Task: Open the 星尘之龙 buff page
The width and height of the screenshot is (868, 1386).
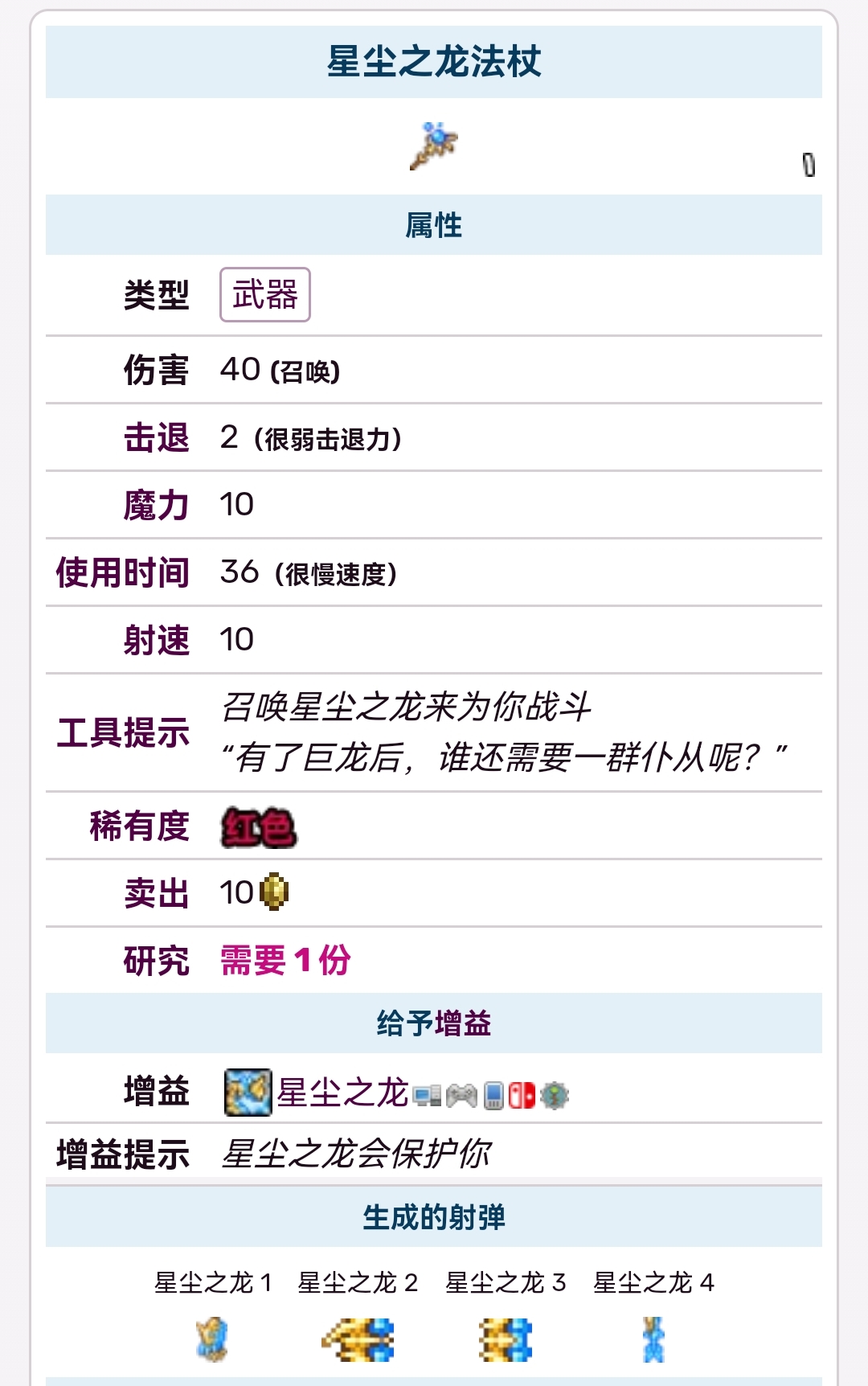Action: coord(342,1093)
